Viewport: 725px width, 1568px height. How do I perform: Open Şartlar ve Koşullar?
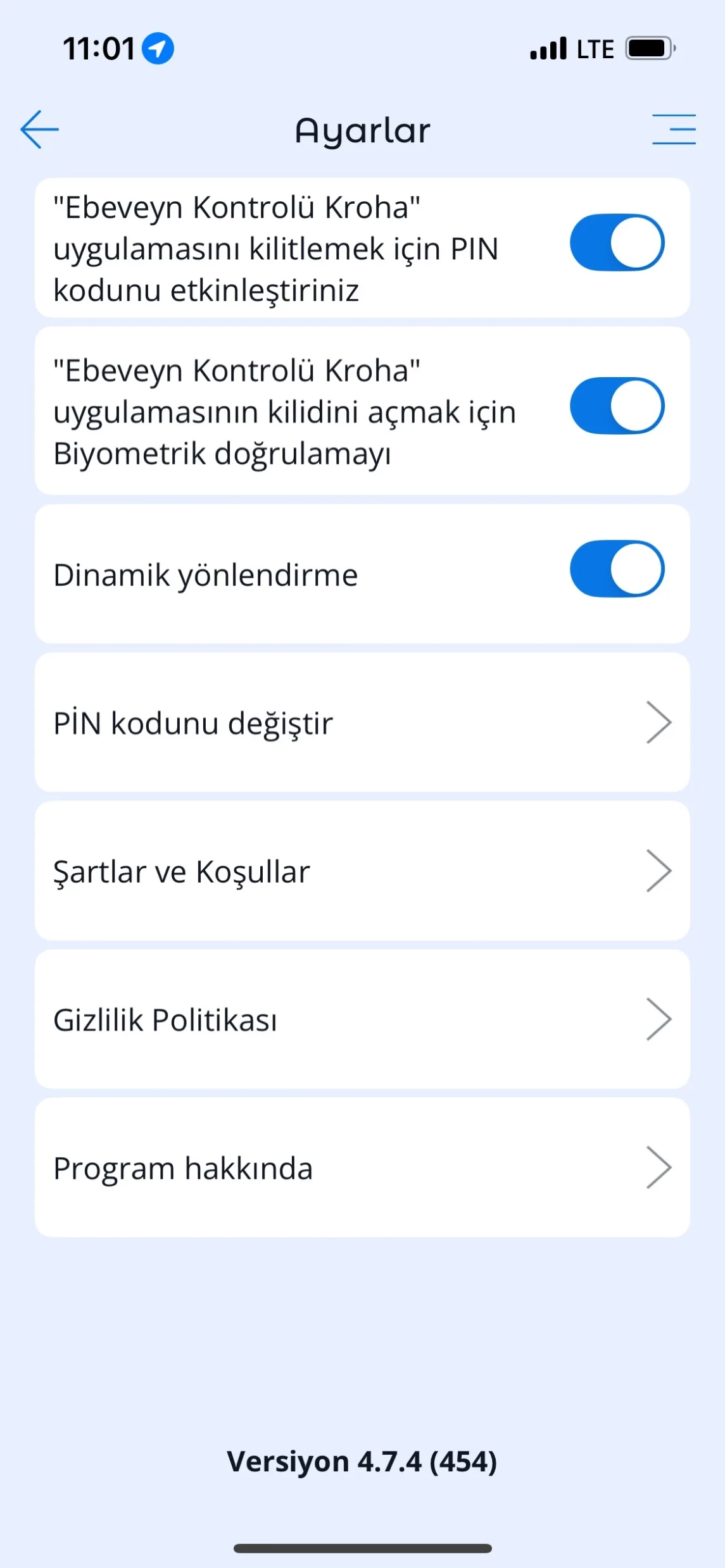point(362,871)
